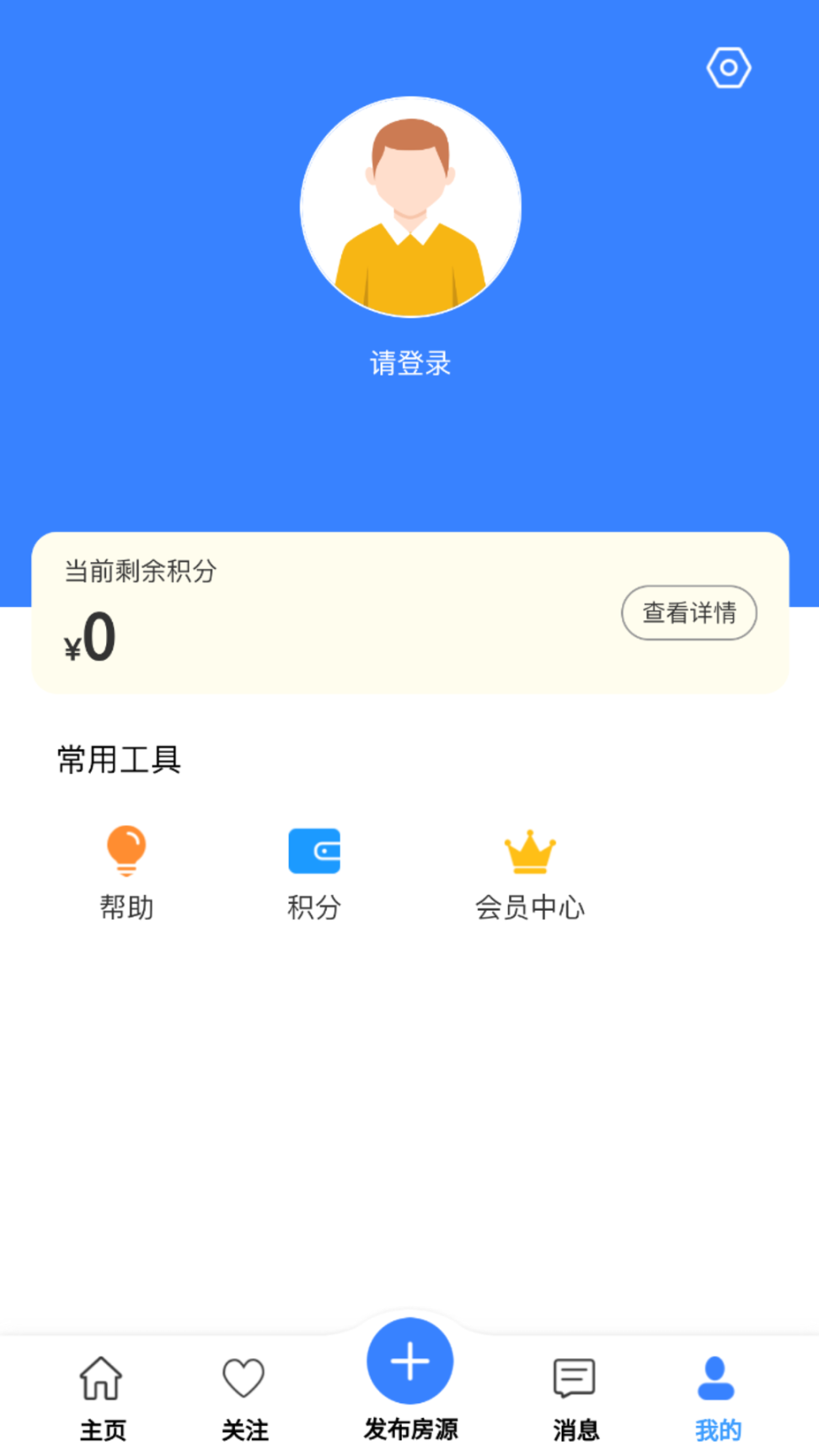Tap the 帮助 lightbulb icon

pos(126,851)
